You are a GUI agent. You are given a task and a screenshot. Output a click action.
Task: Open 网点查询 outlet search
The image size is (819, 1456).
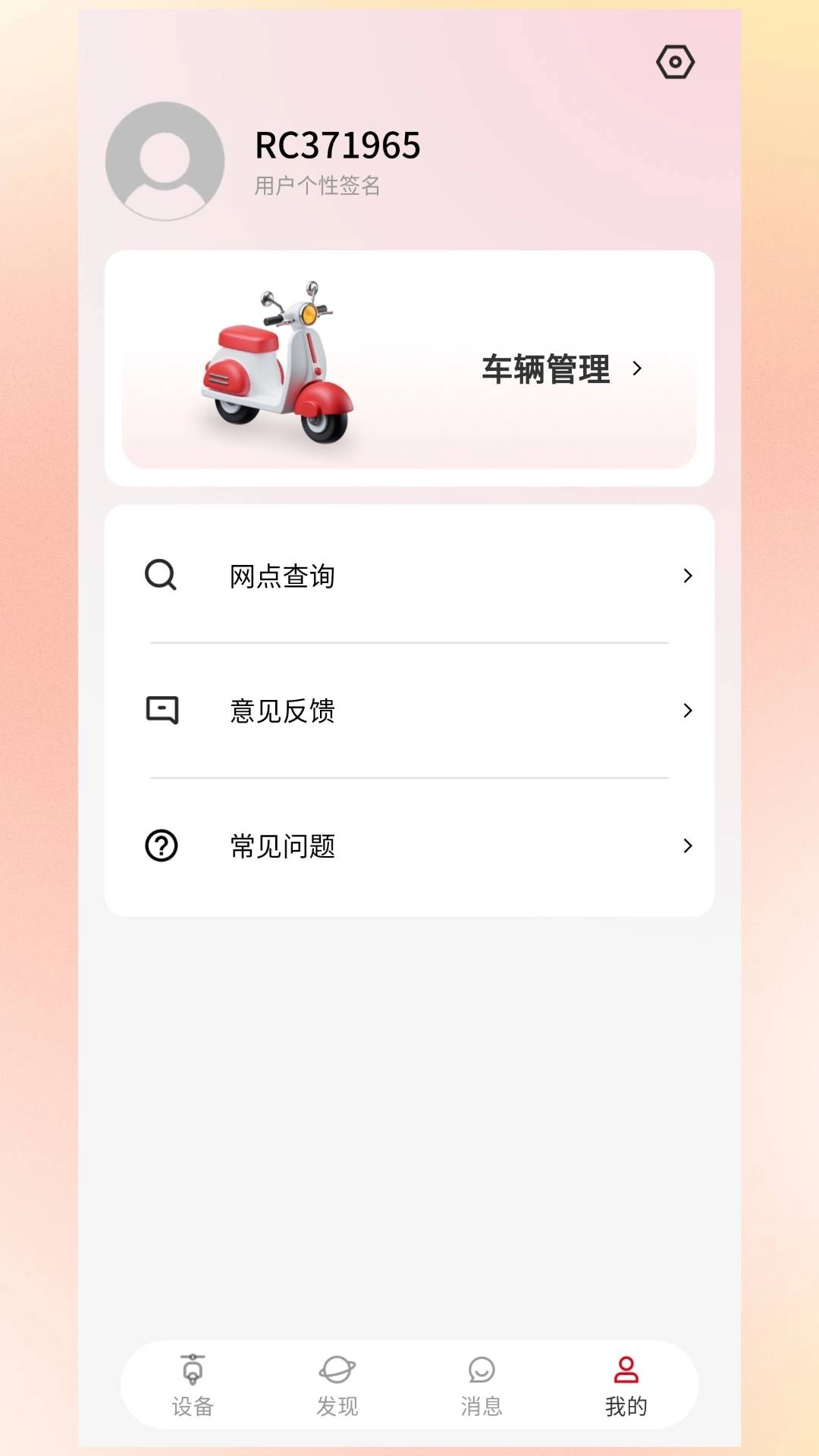point(409,576)
